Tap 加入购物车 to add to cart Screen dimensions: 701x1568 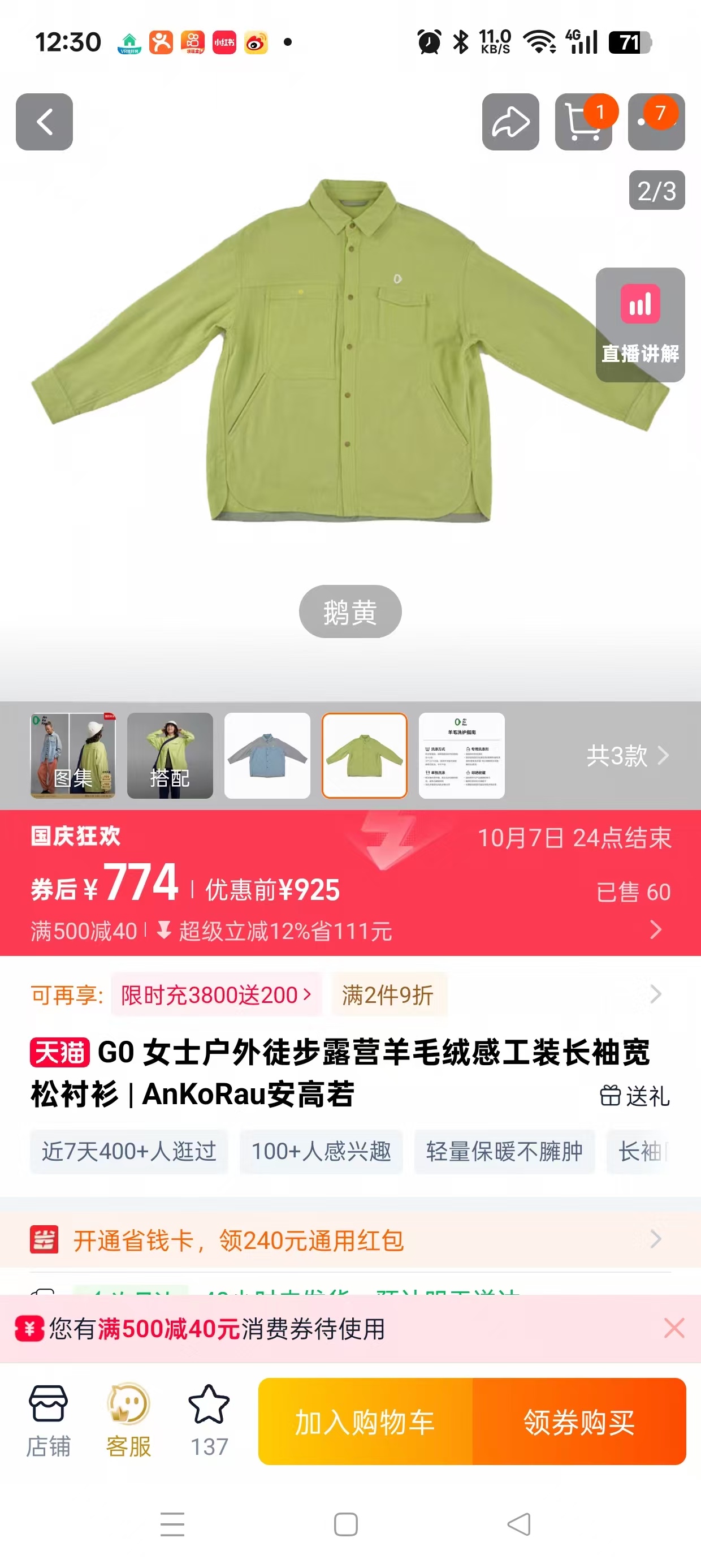pos(365,1422)
